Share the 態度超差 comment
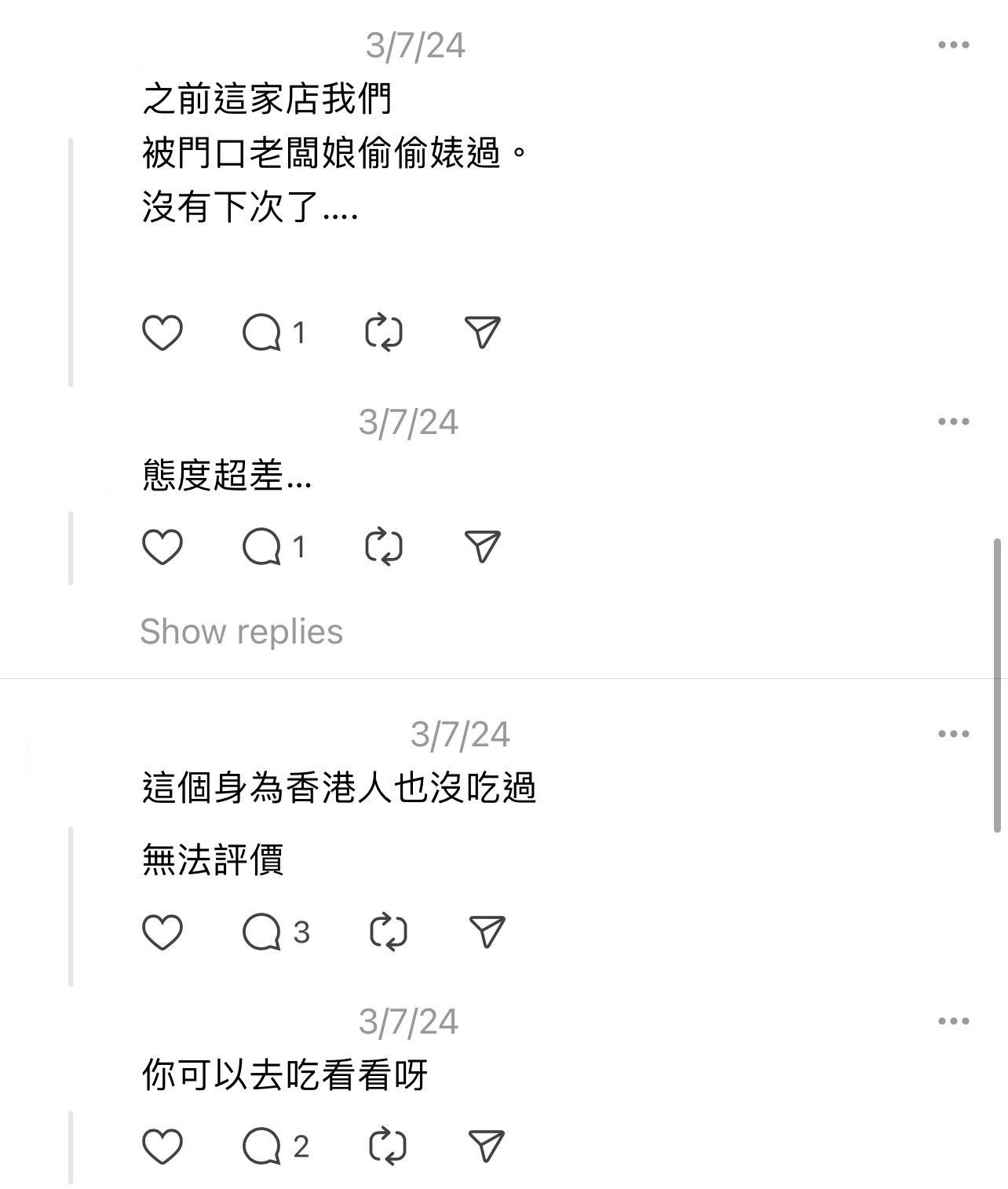This screenshot has height=1189, width=1008. [482, 546]
